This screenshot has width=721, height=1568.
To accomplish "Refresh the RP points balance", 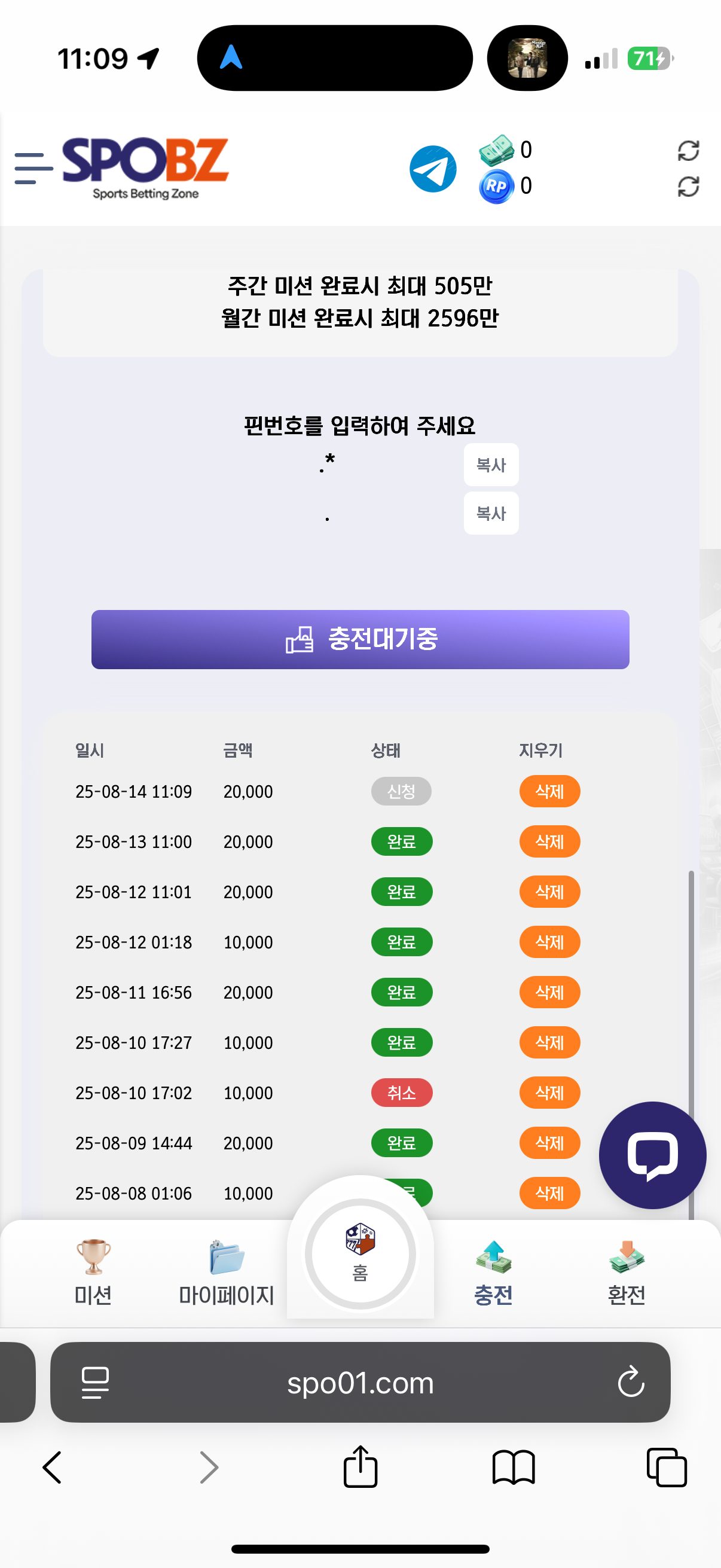I will tap(688, 186).
